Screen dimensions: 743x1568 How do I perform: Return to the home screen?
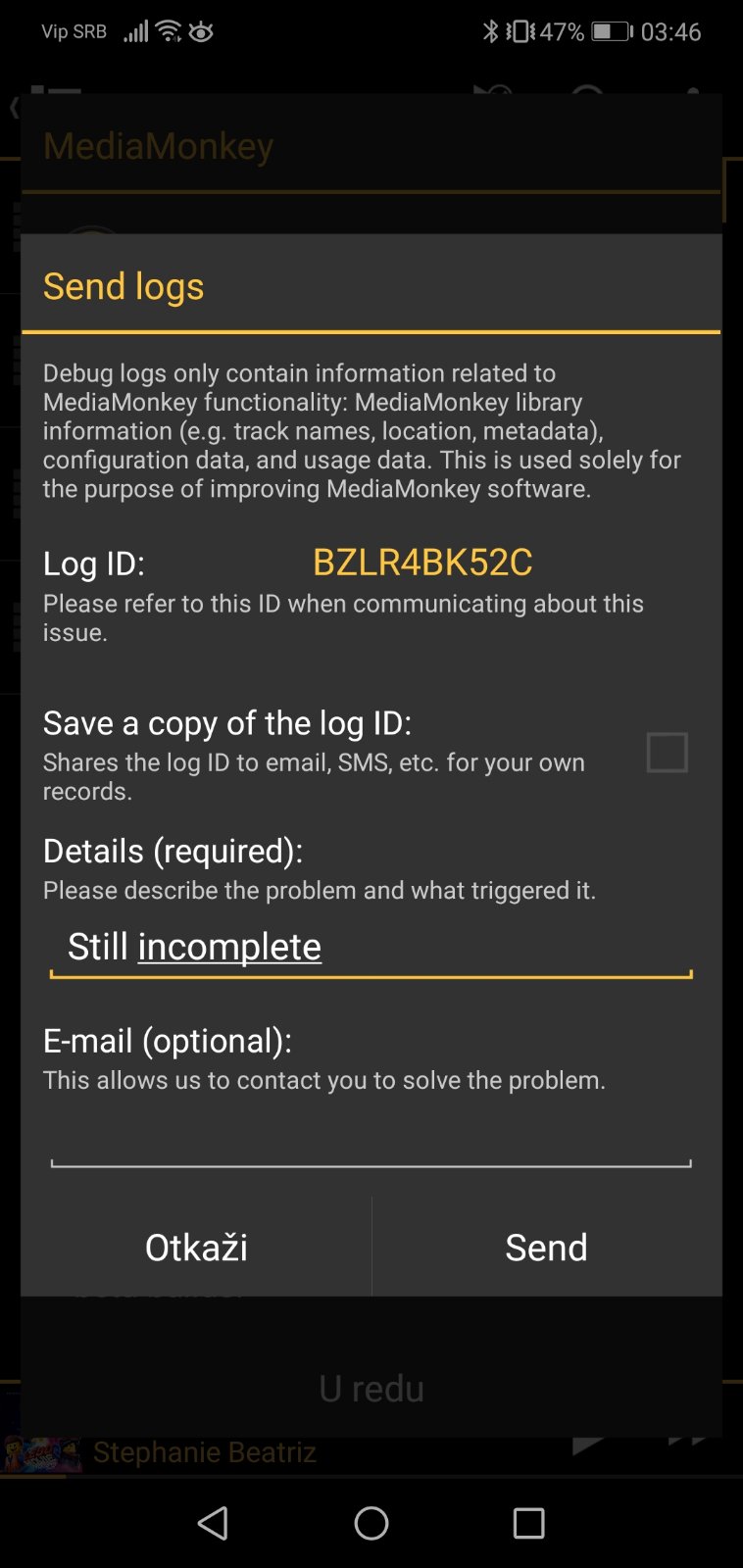371,1523
